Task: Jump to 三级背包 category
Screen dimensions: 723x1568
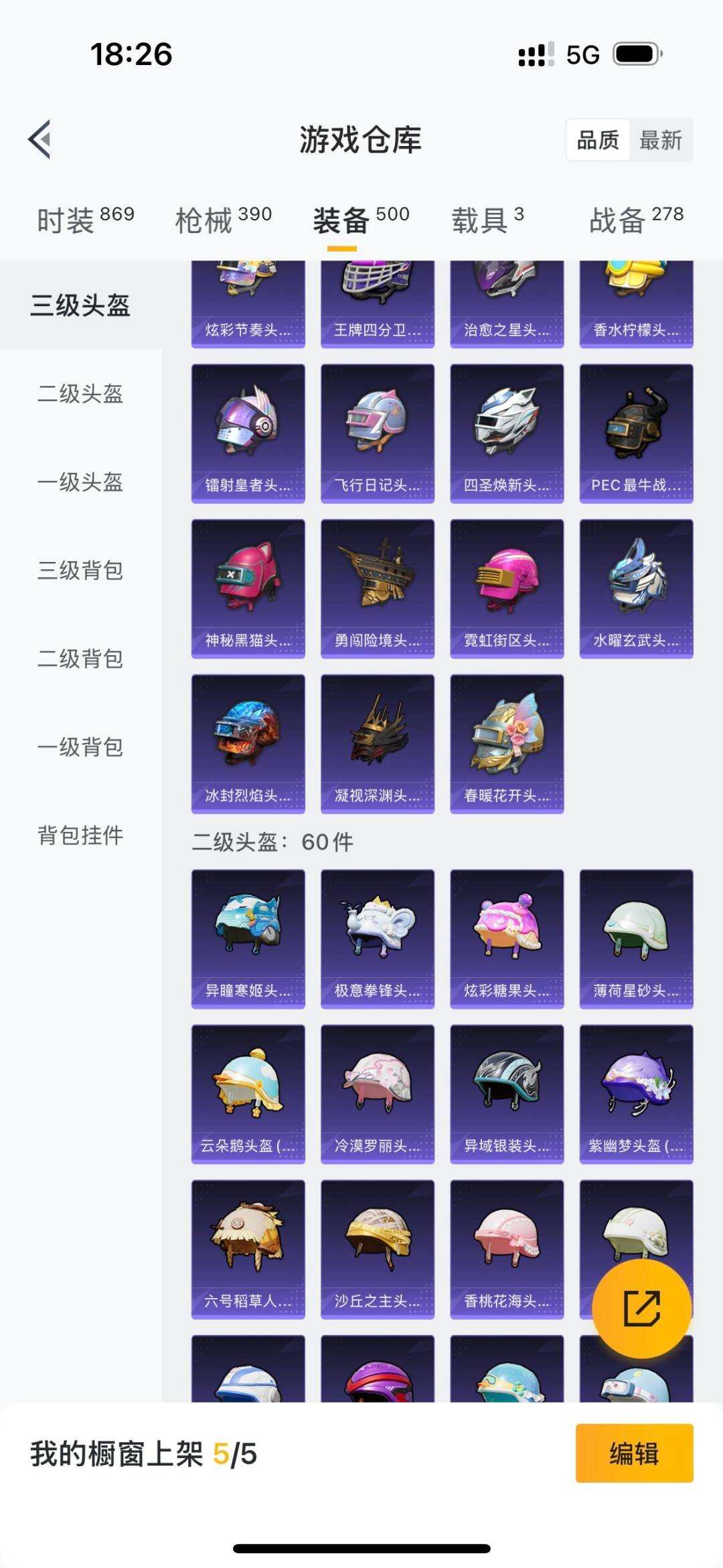Action: click(80, 570)
